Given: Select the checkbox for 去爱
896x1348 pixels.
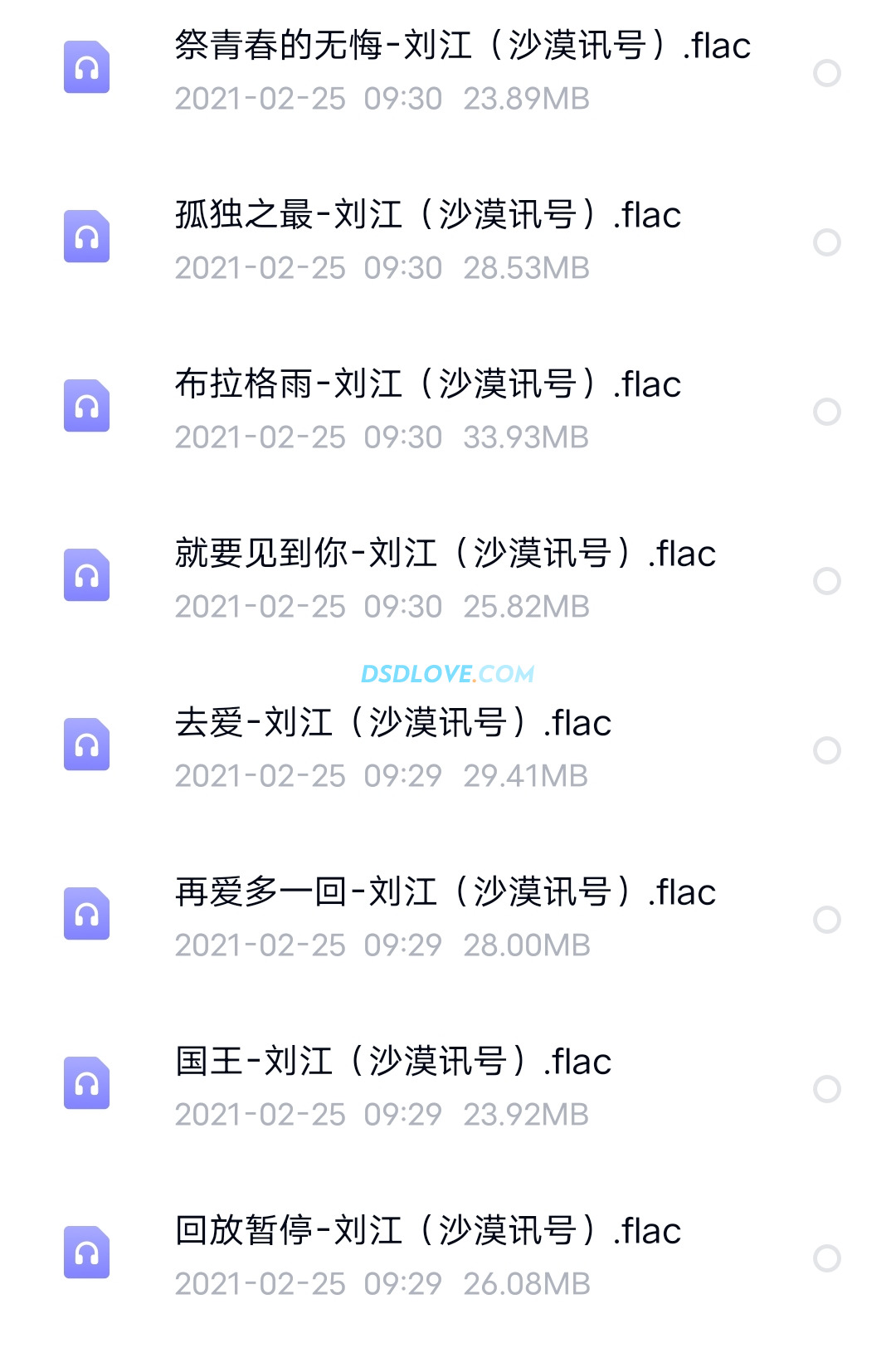Looking at the screenshot, I should coord(826,750).
